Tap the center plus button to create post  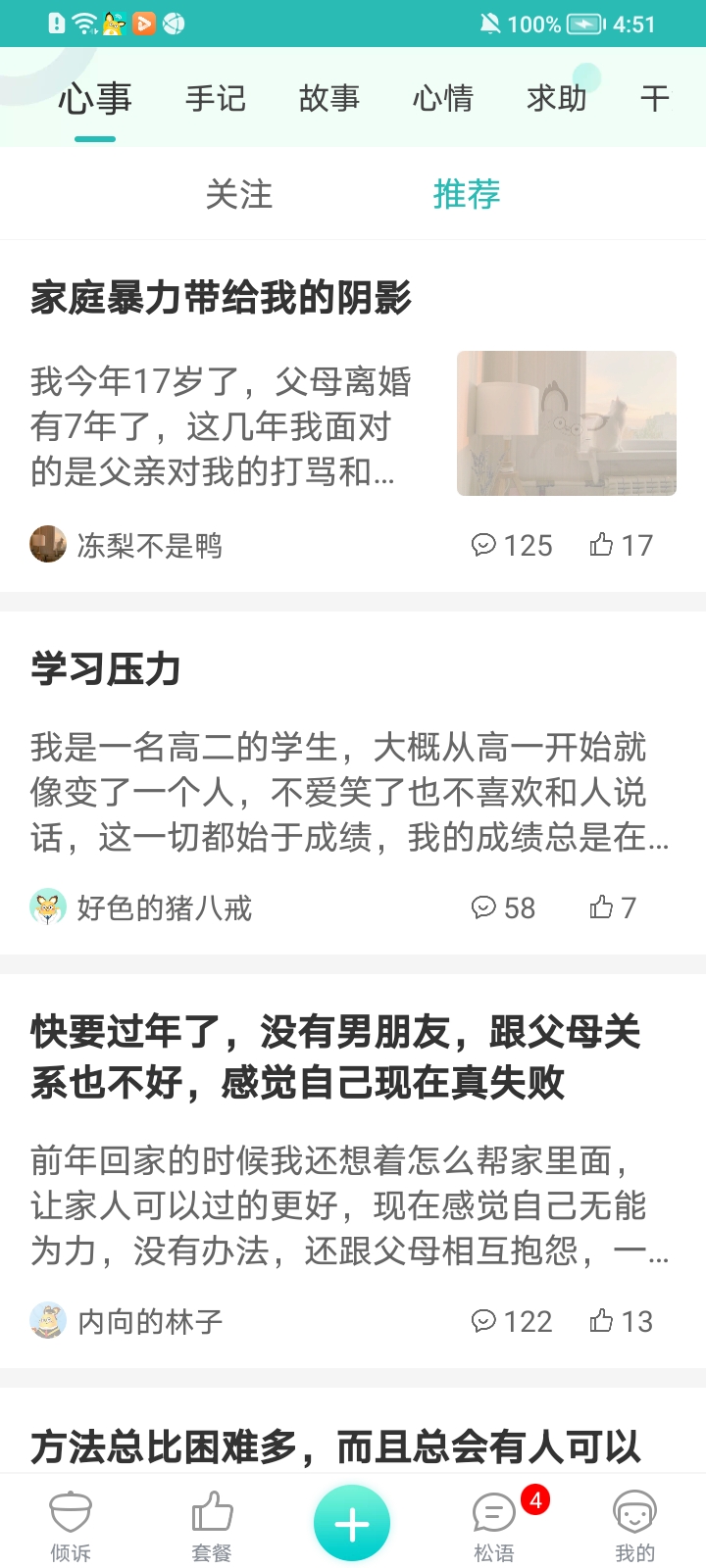point(352,1523)
